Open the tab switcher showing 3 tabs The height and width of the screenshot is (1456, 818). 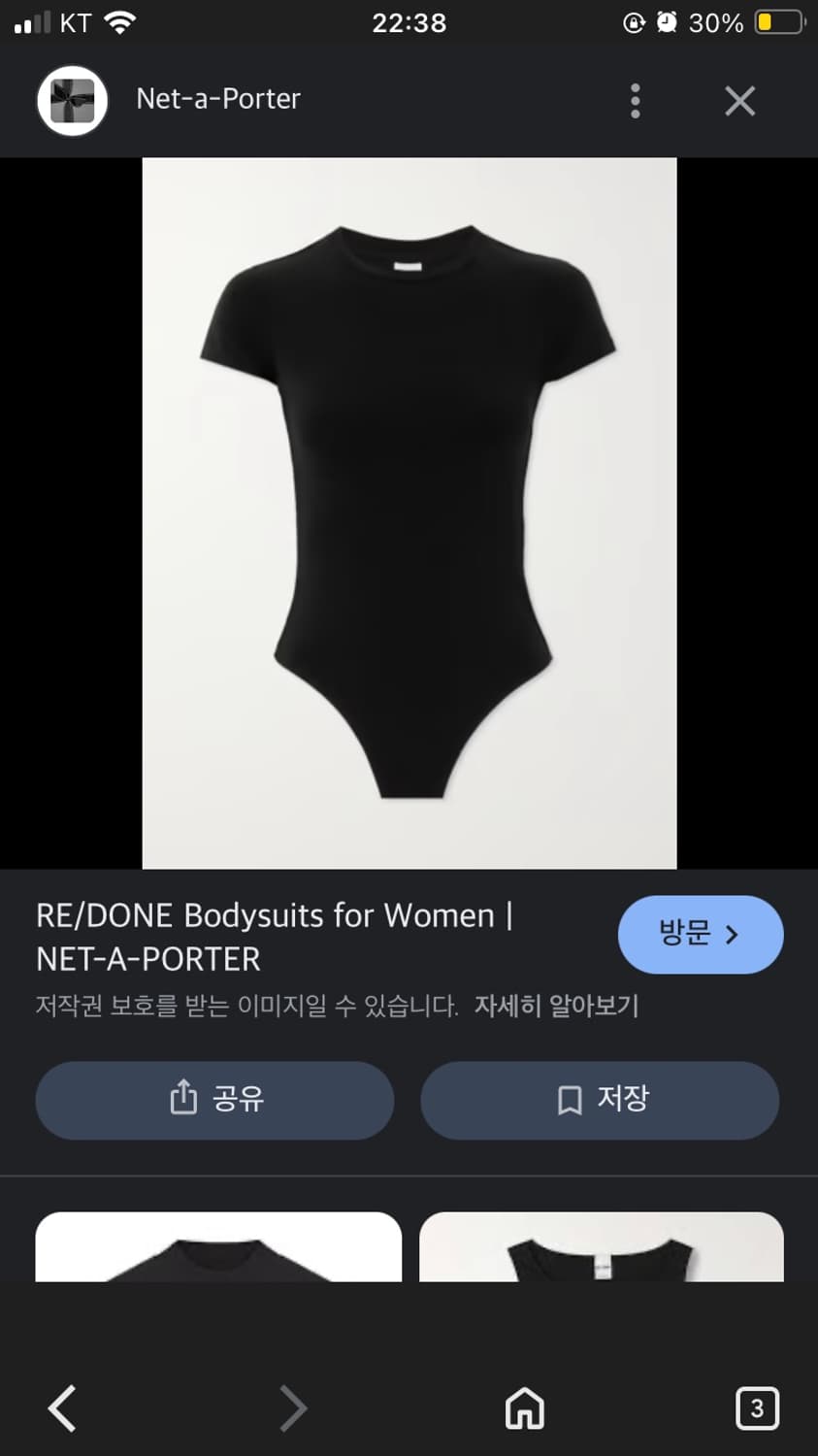click(758, 1407)
